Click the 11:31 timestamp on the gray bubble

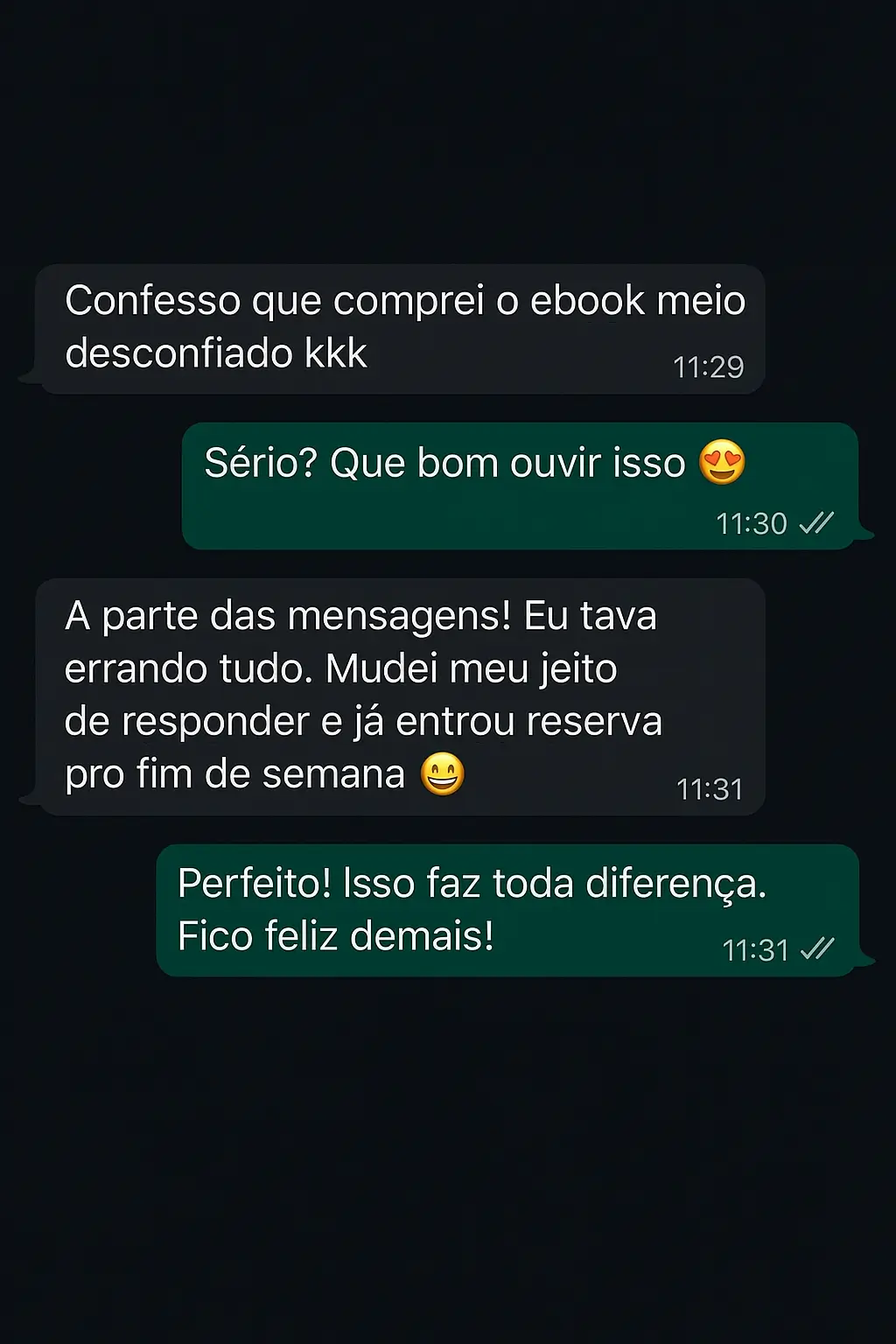tap(710, 788)
